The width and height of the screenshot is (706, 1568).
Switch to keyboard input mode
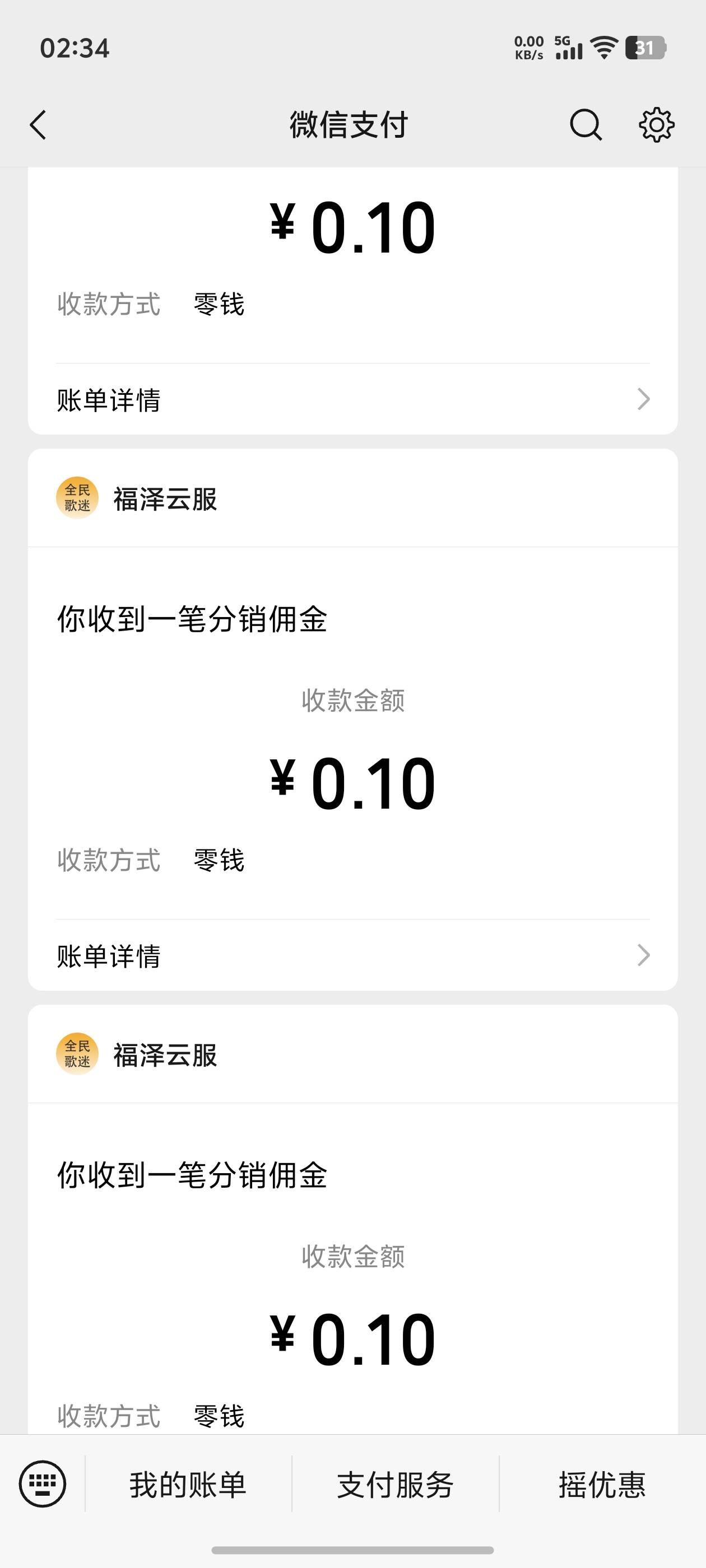[x=43, y=1484]
